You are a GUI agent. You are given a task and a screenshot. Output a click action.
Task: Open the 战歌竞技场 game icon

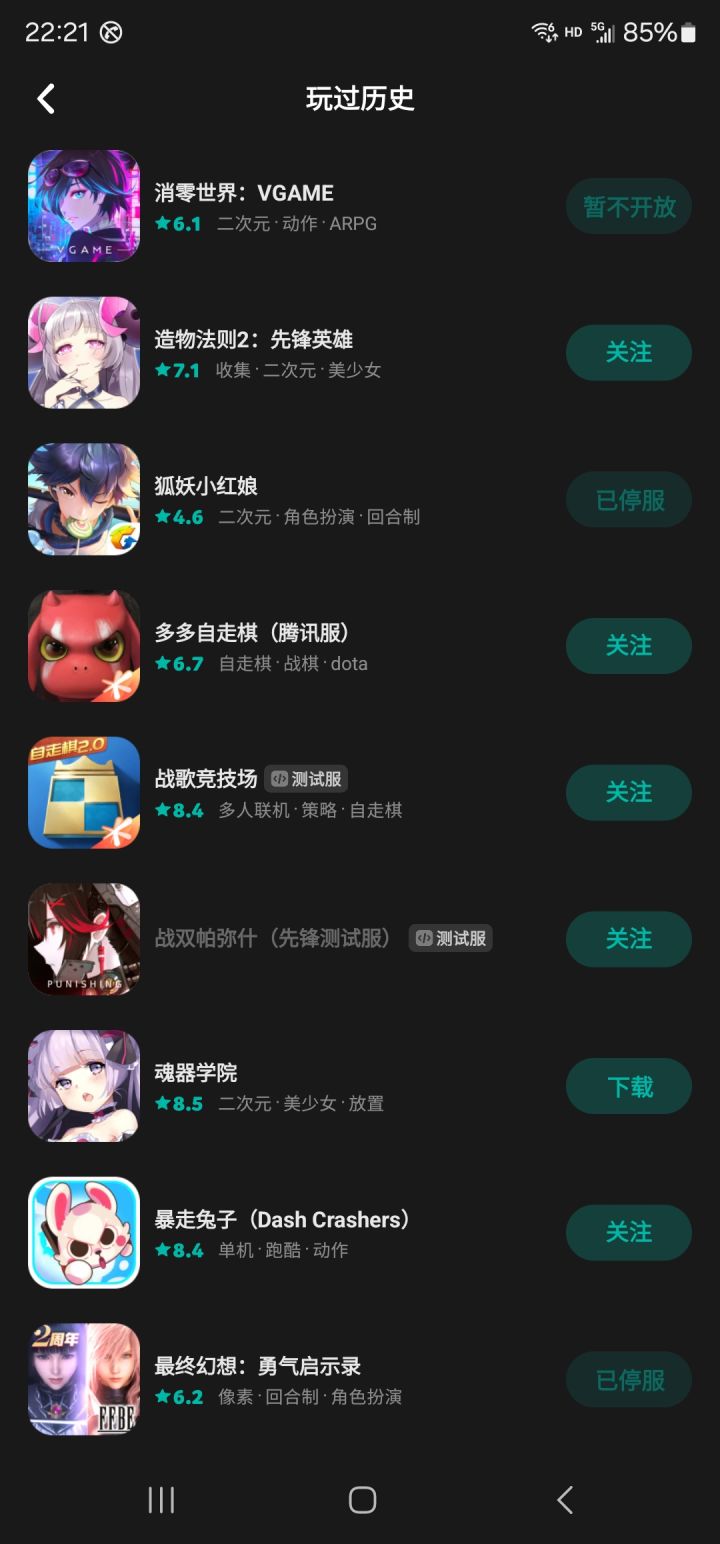83,792
